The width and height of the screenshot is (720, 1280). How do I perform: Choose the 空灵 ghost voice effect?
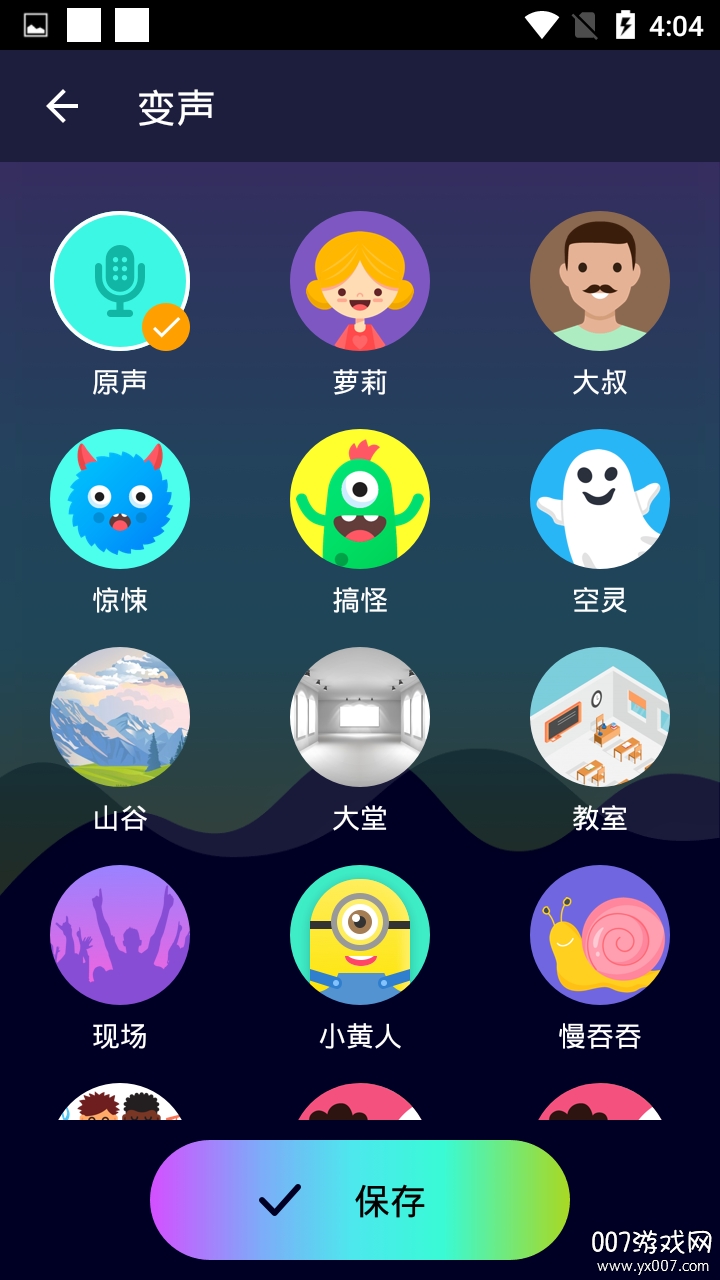pyautogui.click(x=600, y=499)
